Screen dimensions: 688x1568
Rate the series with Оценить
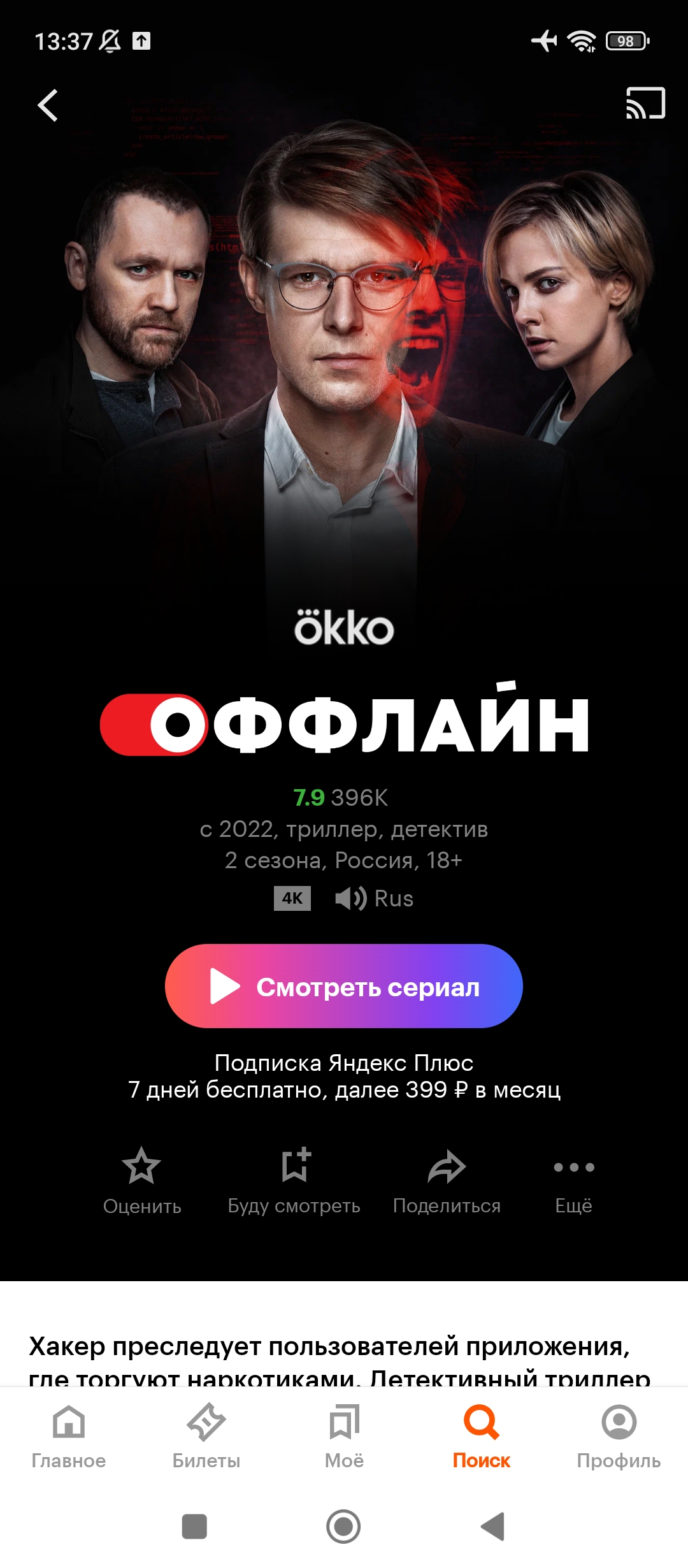coord(142,1182)
